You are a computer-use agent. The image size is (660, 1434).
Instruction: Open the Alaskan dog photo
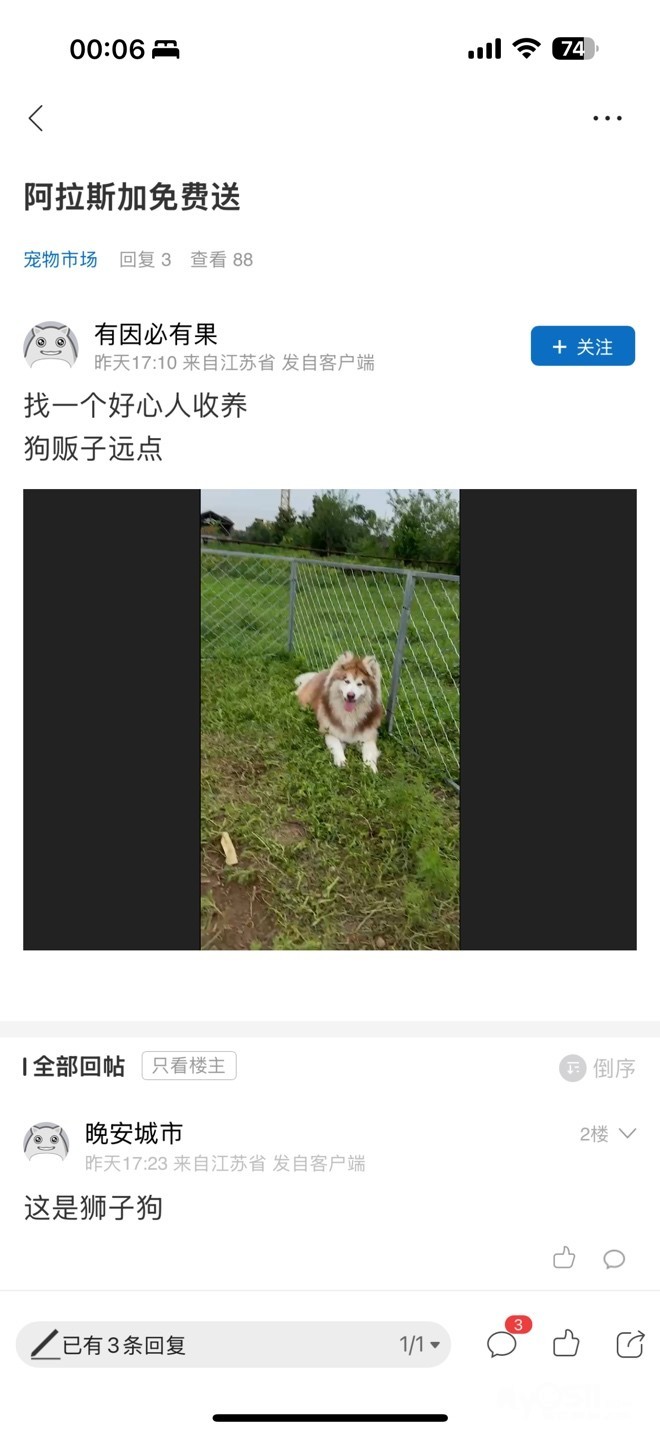click(x=330, y=719)
